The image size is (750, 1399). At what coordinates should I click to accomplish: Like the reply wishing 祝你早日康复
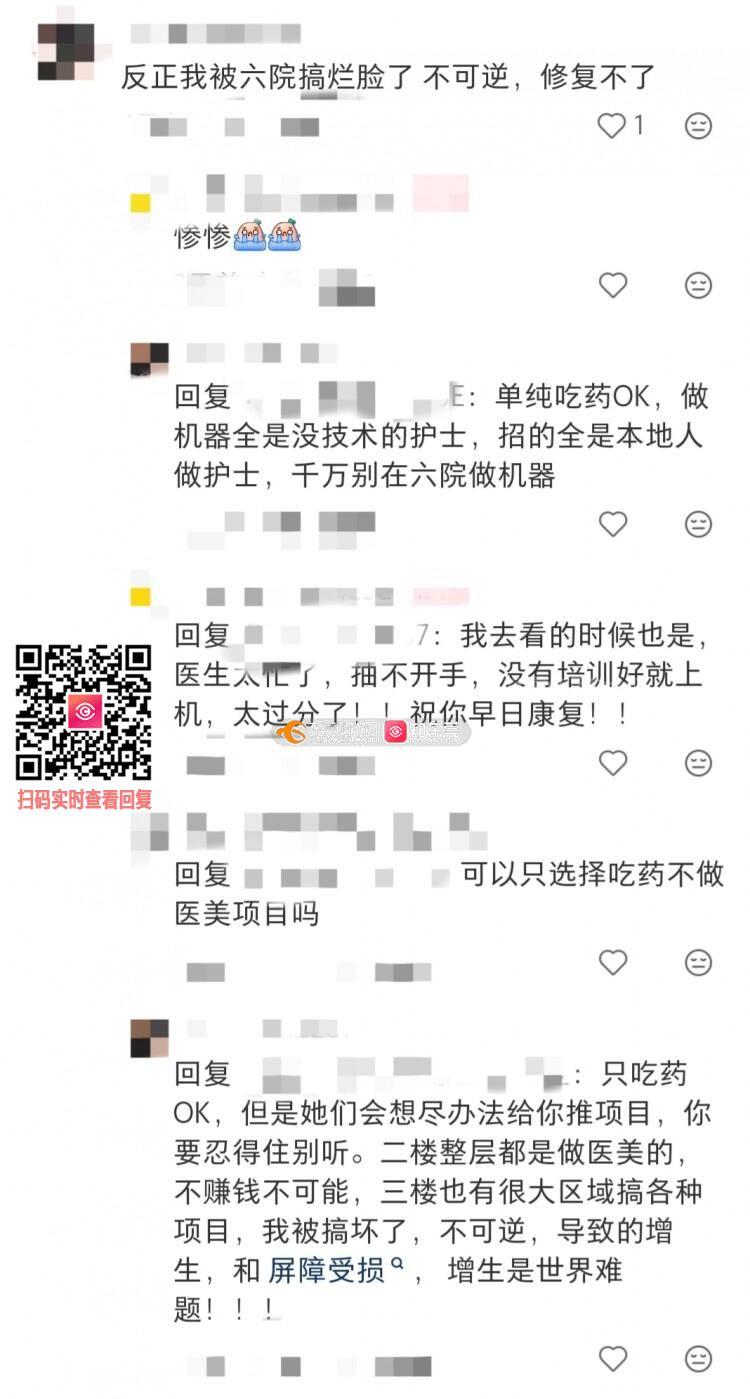click(612, 763)
